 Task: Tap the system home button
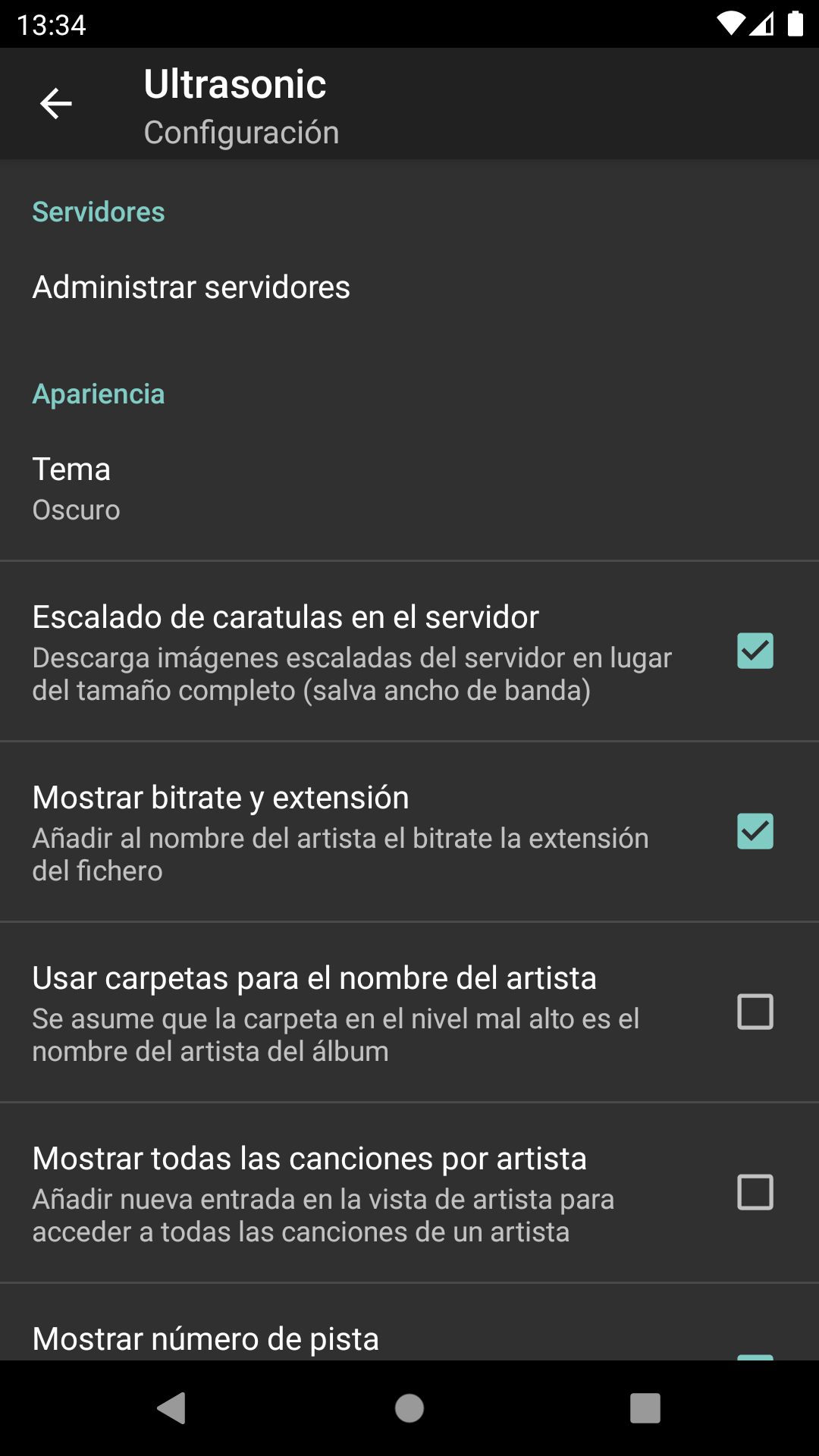(409, 1408)
